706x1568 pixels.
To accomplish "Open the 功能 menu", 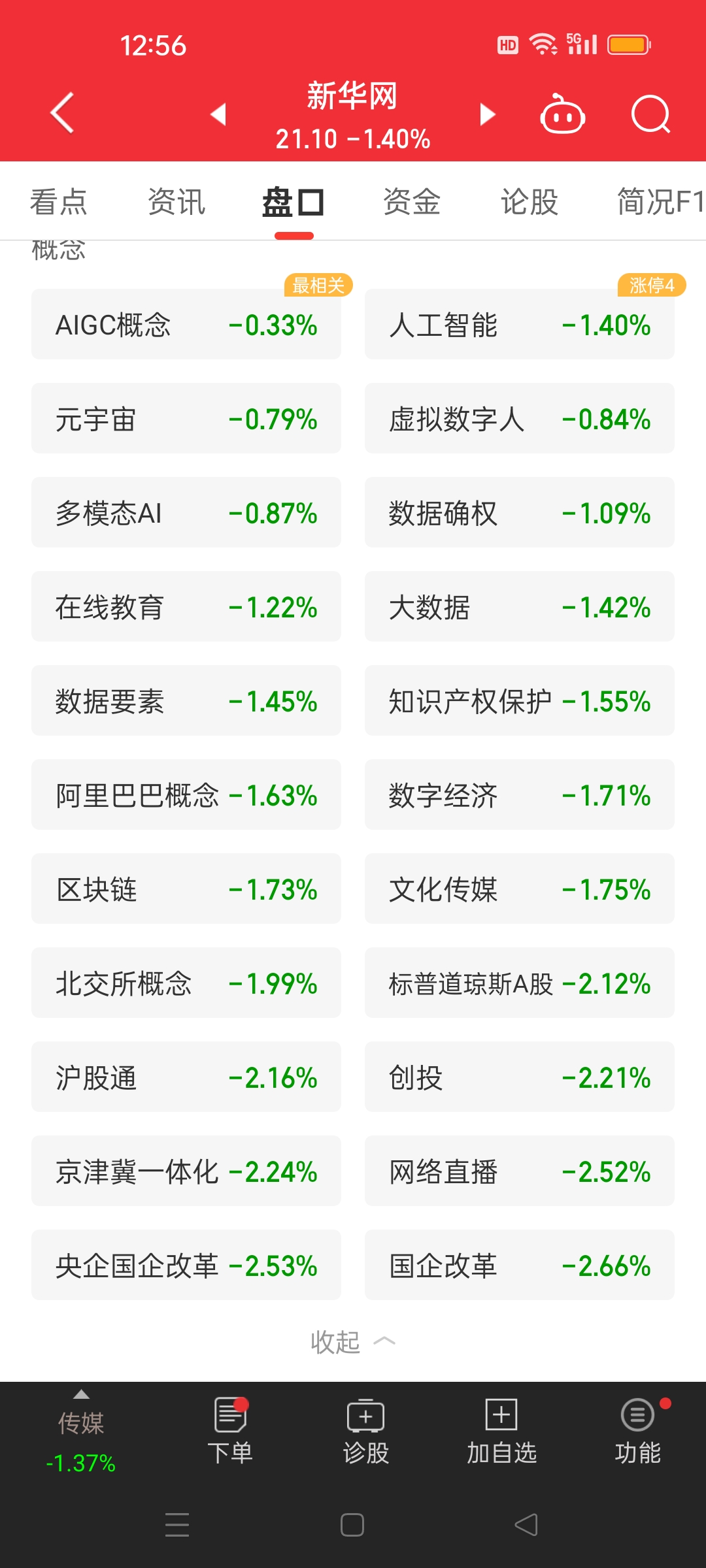I will tap(638, 1431).
